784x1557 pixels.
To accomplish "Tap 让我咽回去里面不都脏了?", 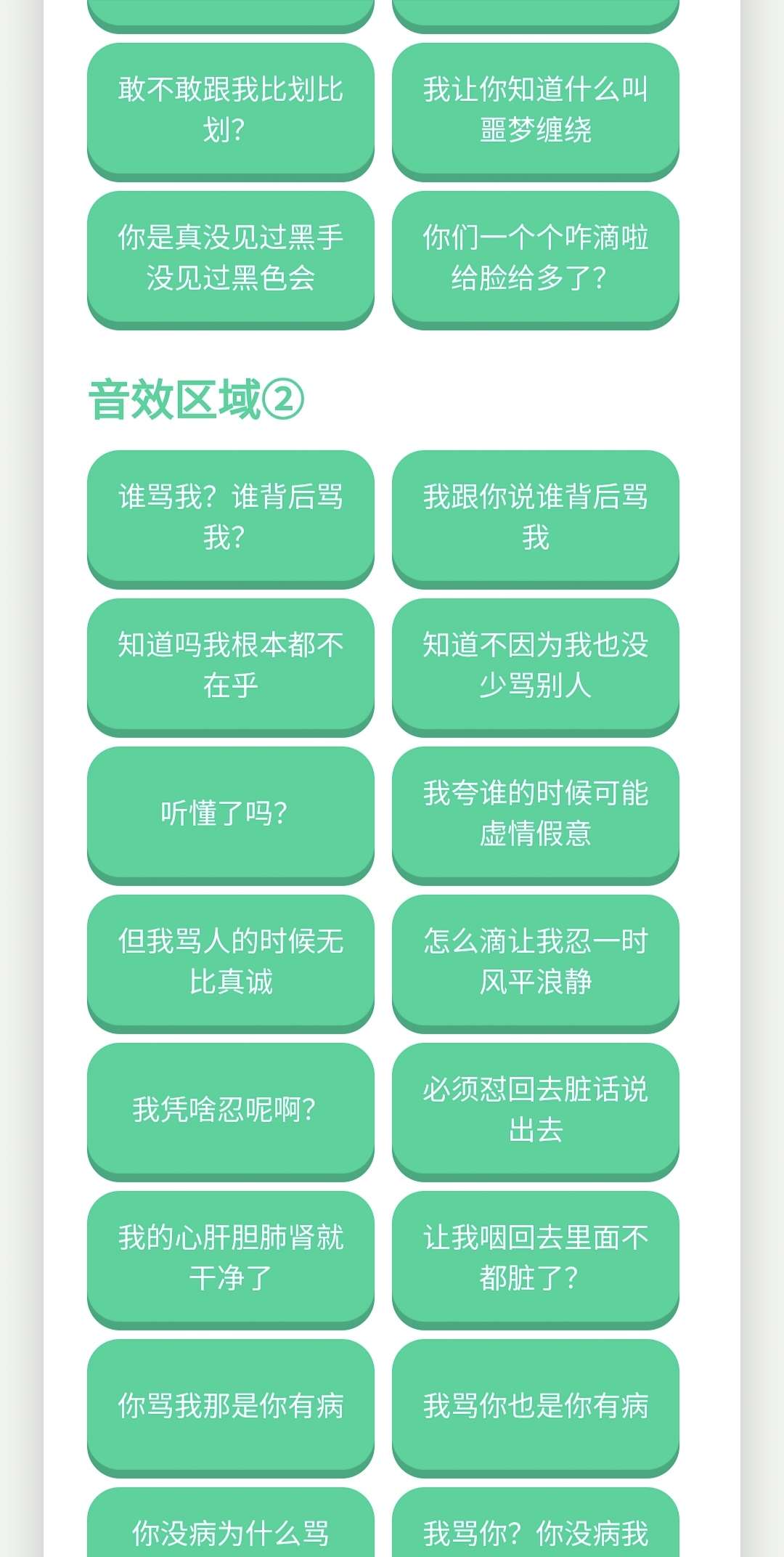I will [x=536, y=1257].
